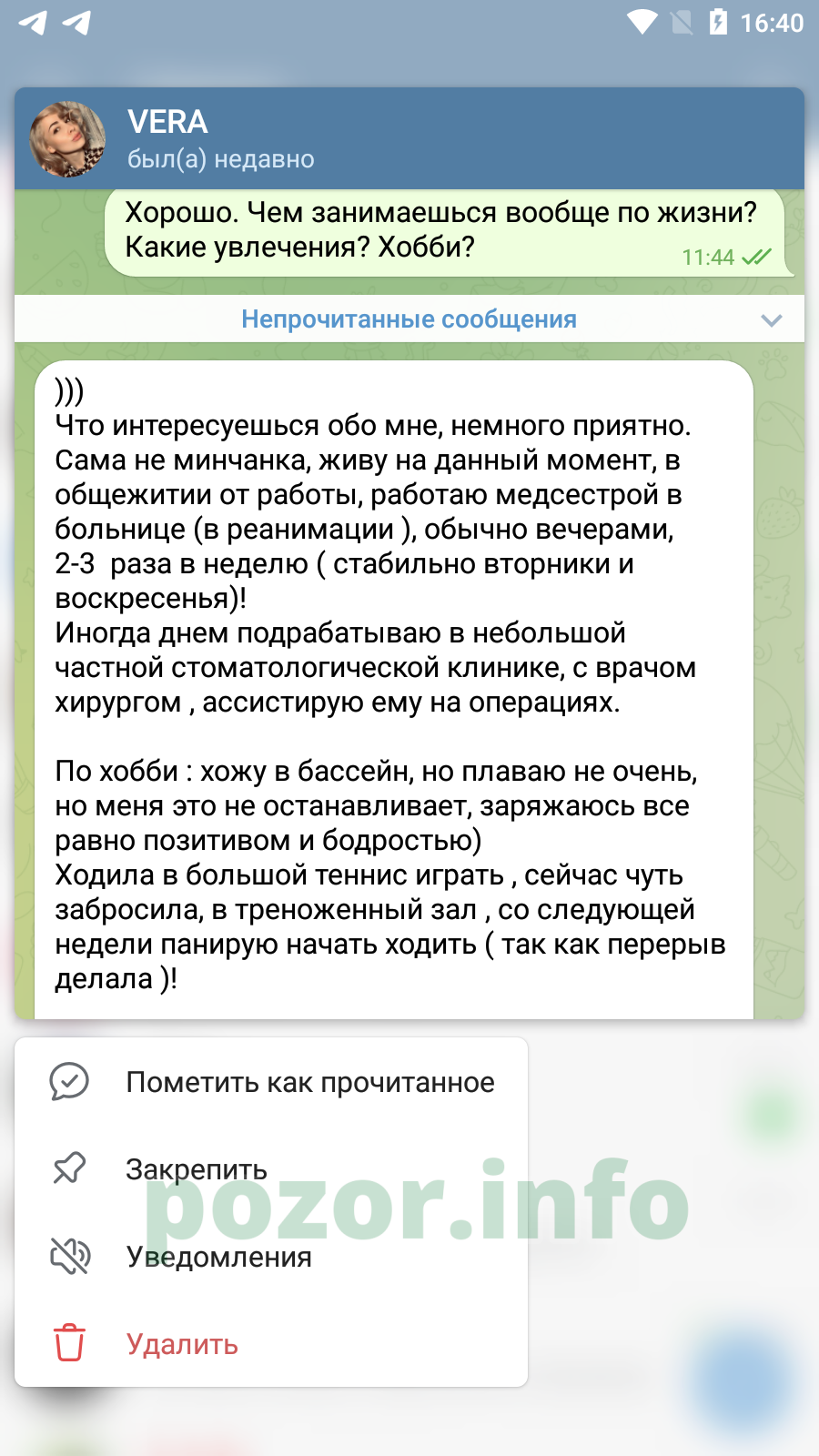Open the VERA chat preview header

409,139
